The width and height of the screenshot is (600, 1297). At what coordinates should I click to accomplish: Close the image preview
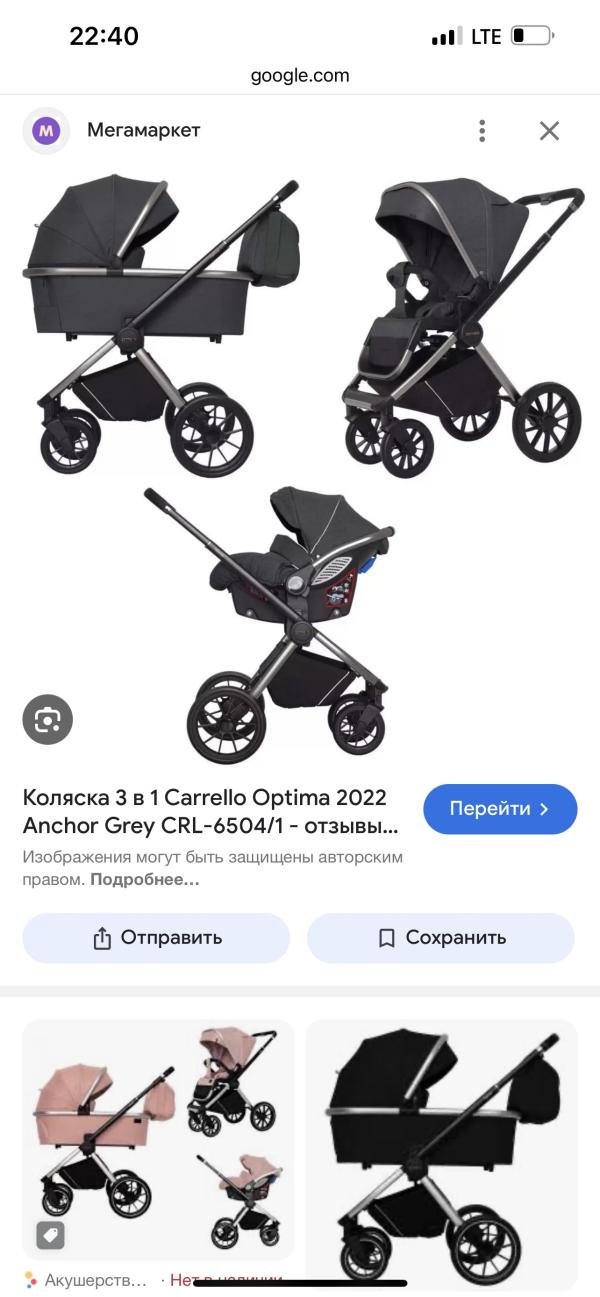[549, 131]
